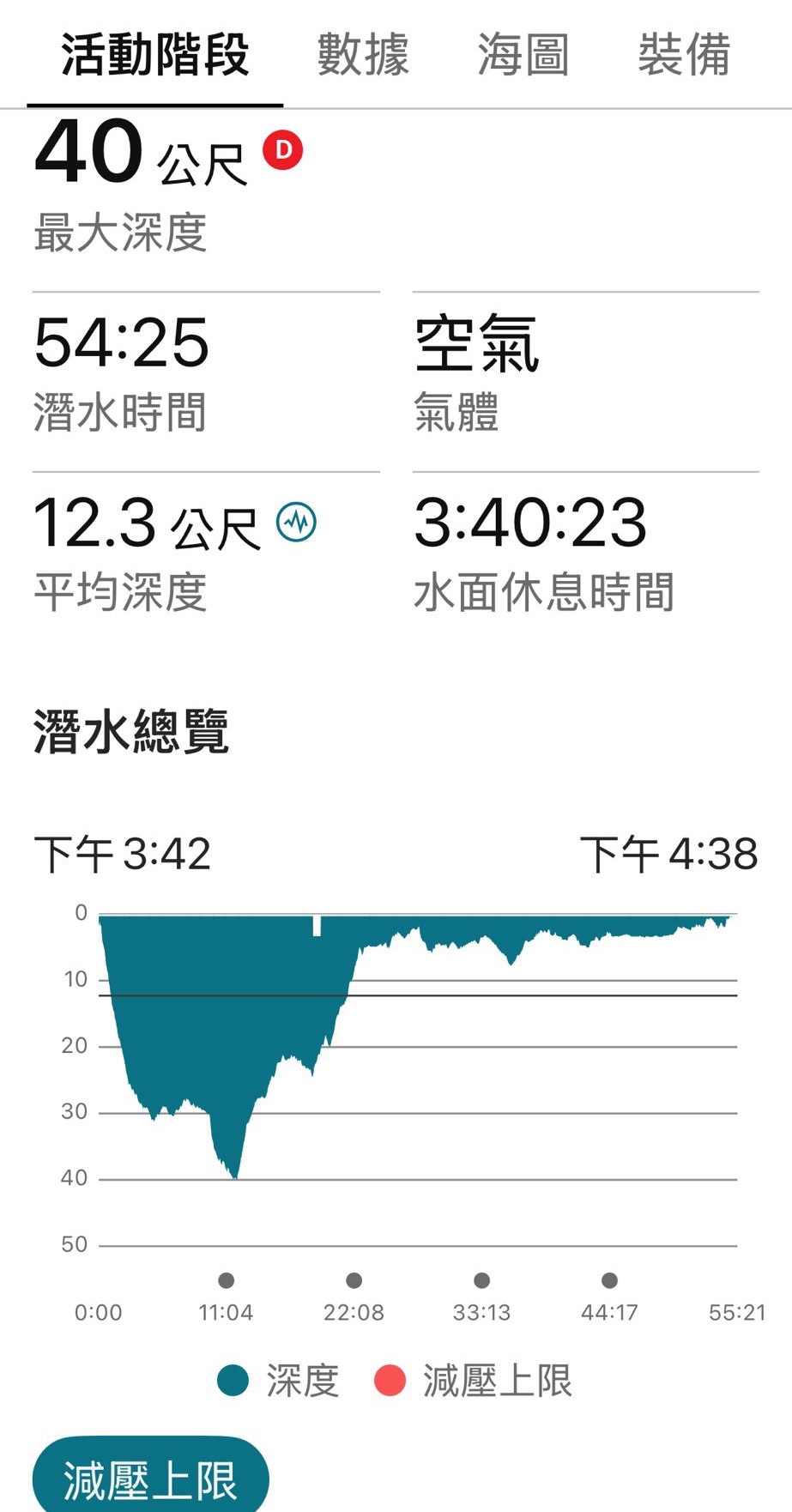Screen dimensions: 792x1512
Task: Open the 海圖 tab
Action: pos(523,56)
